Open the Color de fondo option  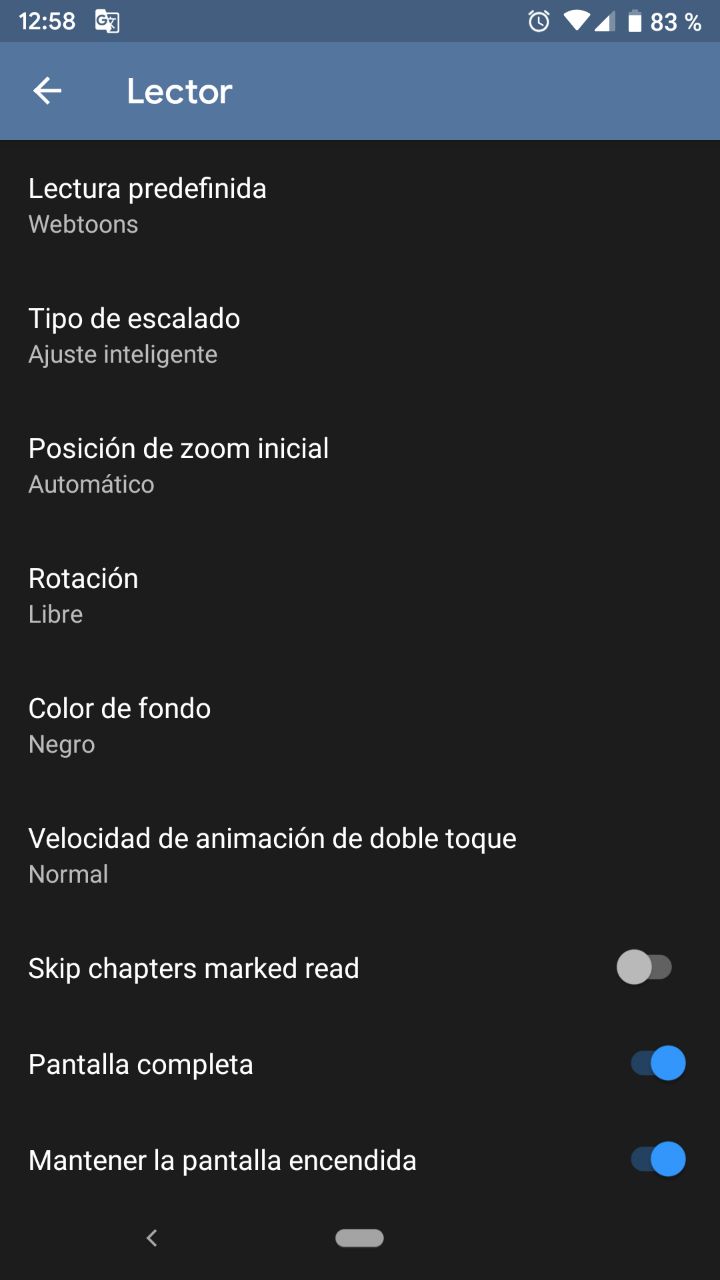click(x=119, y=725)
